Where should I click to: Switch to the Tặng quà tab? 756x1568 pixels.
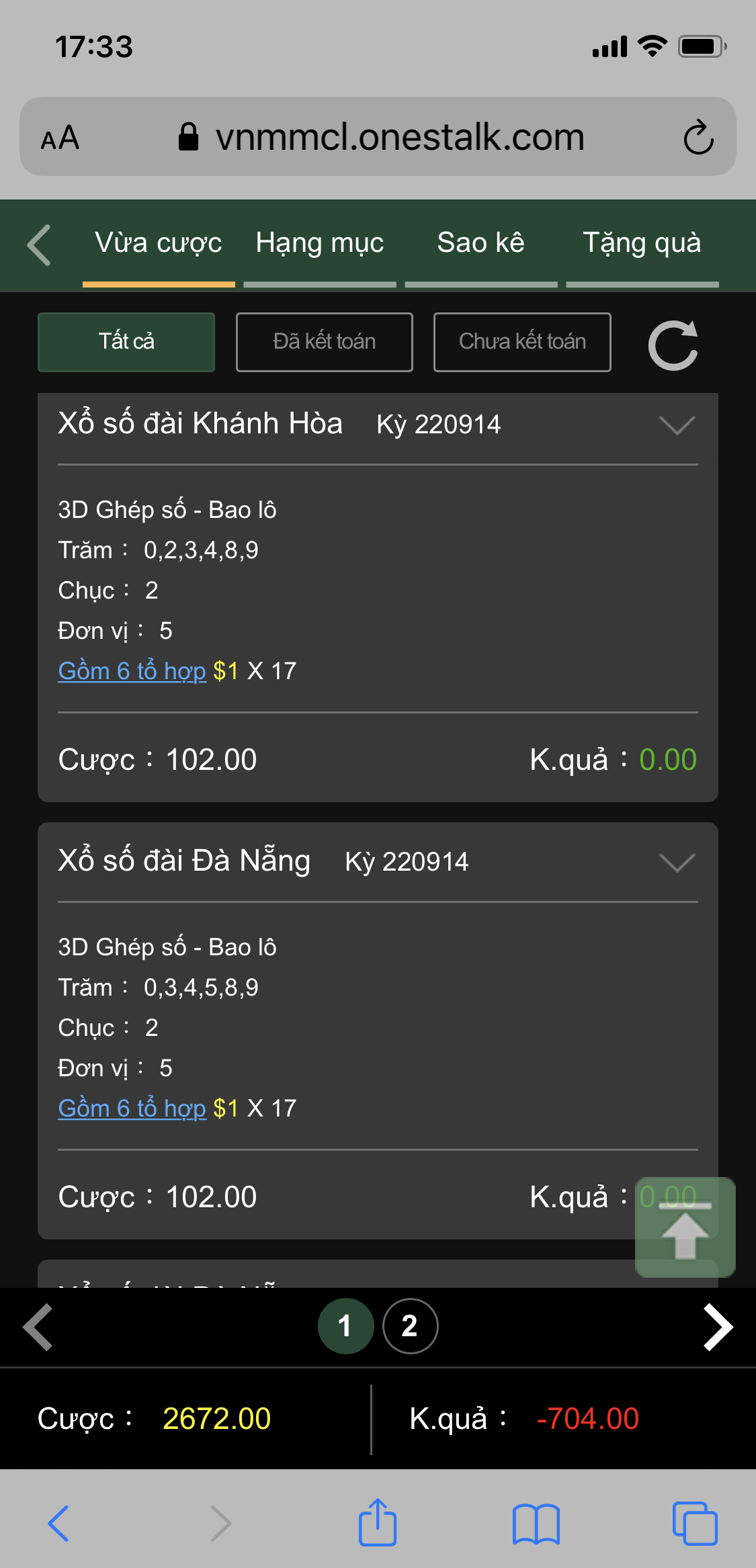pyautogui.click(x=642, y=243)
